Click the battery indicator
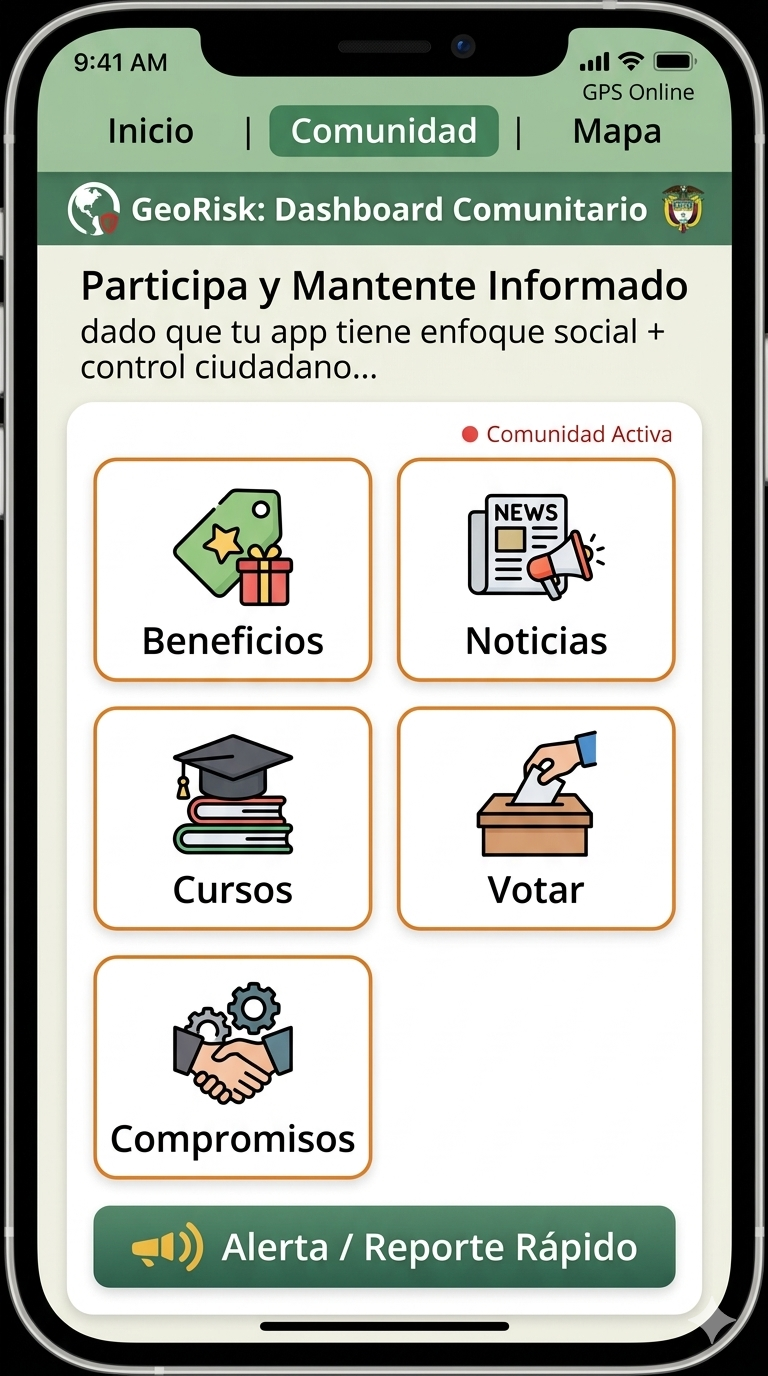Image resolution: width=768 pixels, height=1376 pixels. tap(674, 61)
